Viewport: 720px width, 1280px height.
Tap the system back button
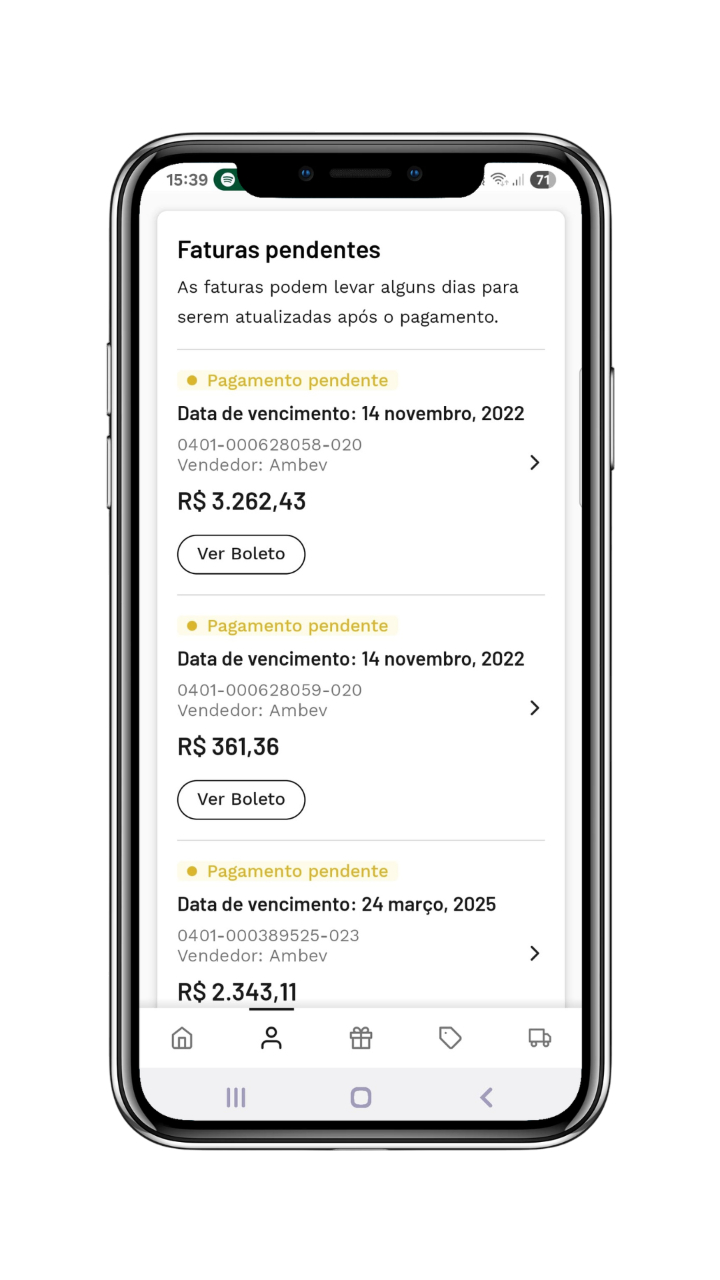tap(486, 1097)
